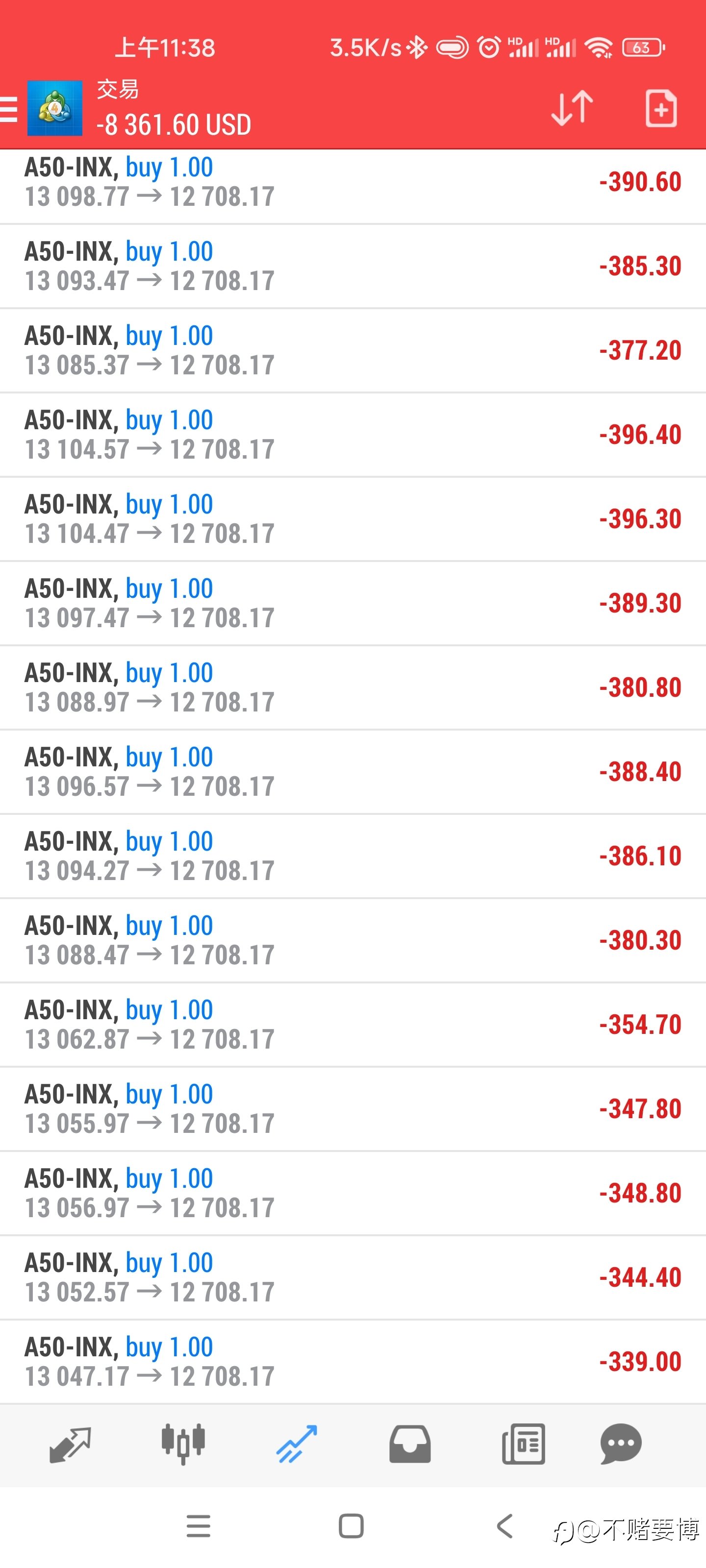Open the position with loss -390.60
Image resolution: width=706 pixels, height=1568 pixels.
pos(353,181)
